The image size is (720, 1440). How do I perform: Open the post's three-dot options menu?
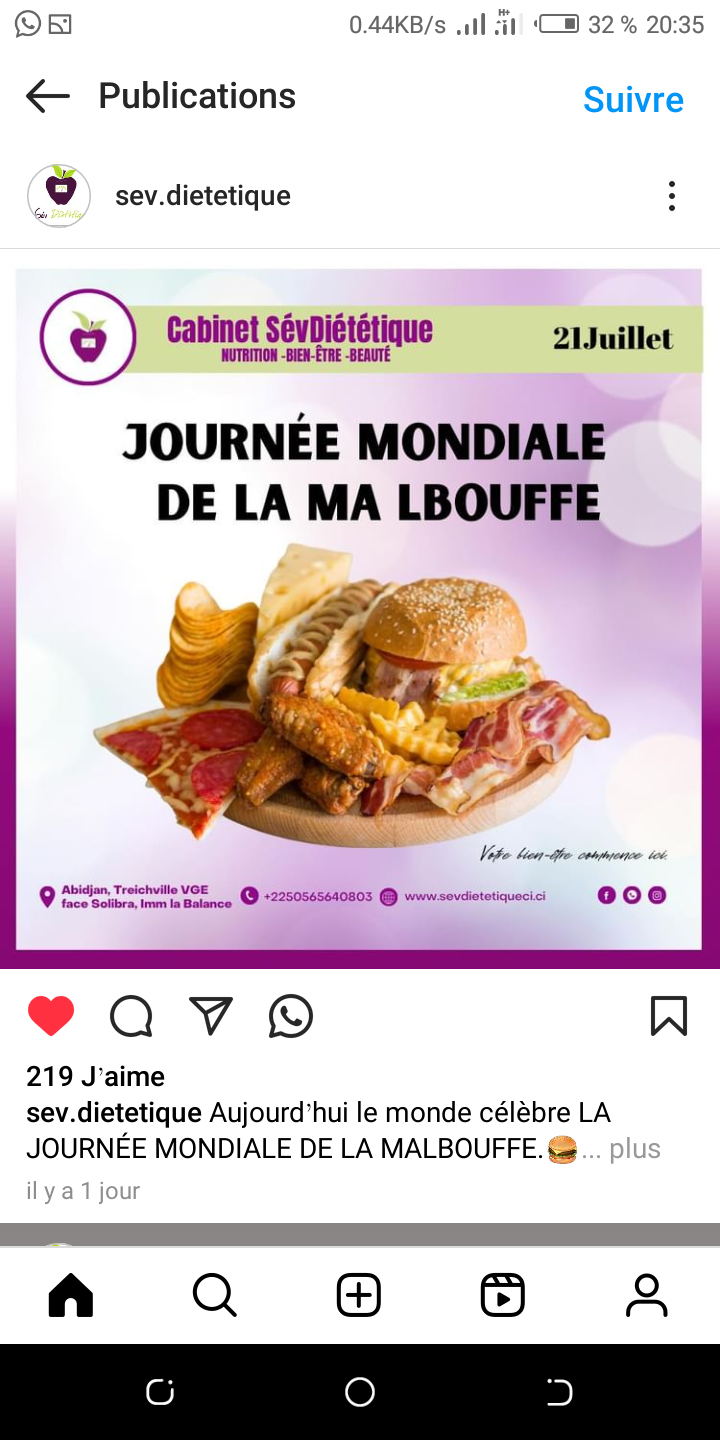tap(672, 196)
